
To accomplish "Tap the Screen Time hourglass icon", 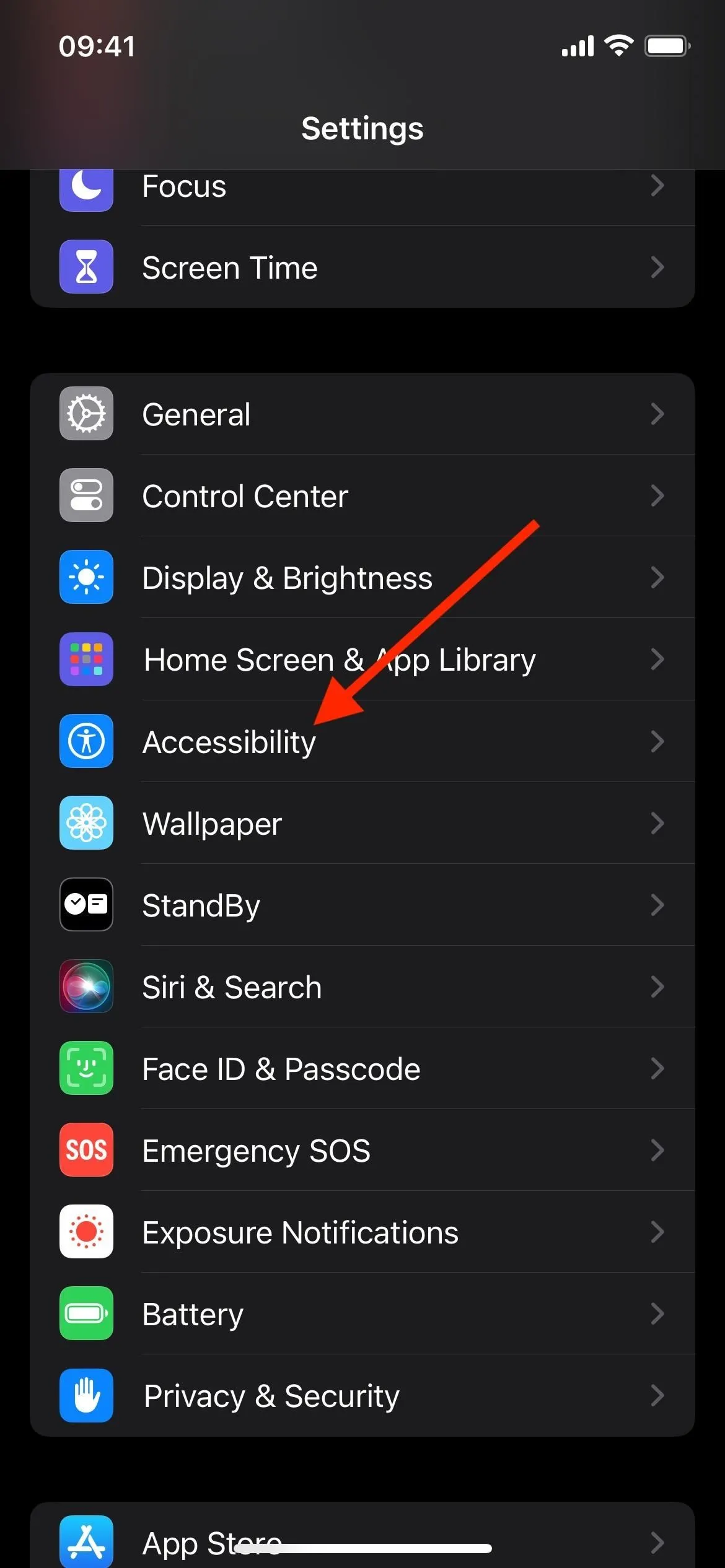I will point(86,266).
